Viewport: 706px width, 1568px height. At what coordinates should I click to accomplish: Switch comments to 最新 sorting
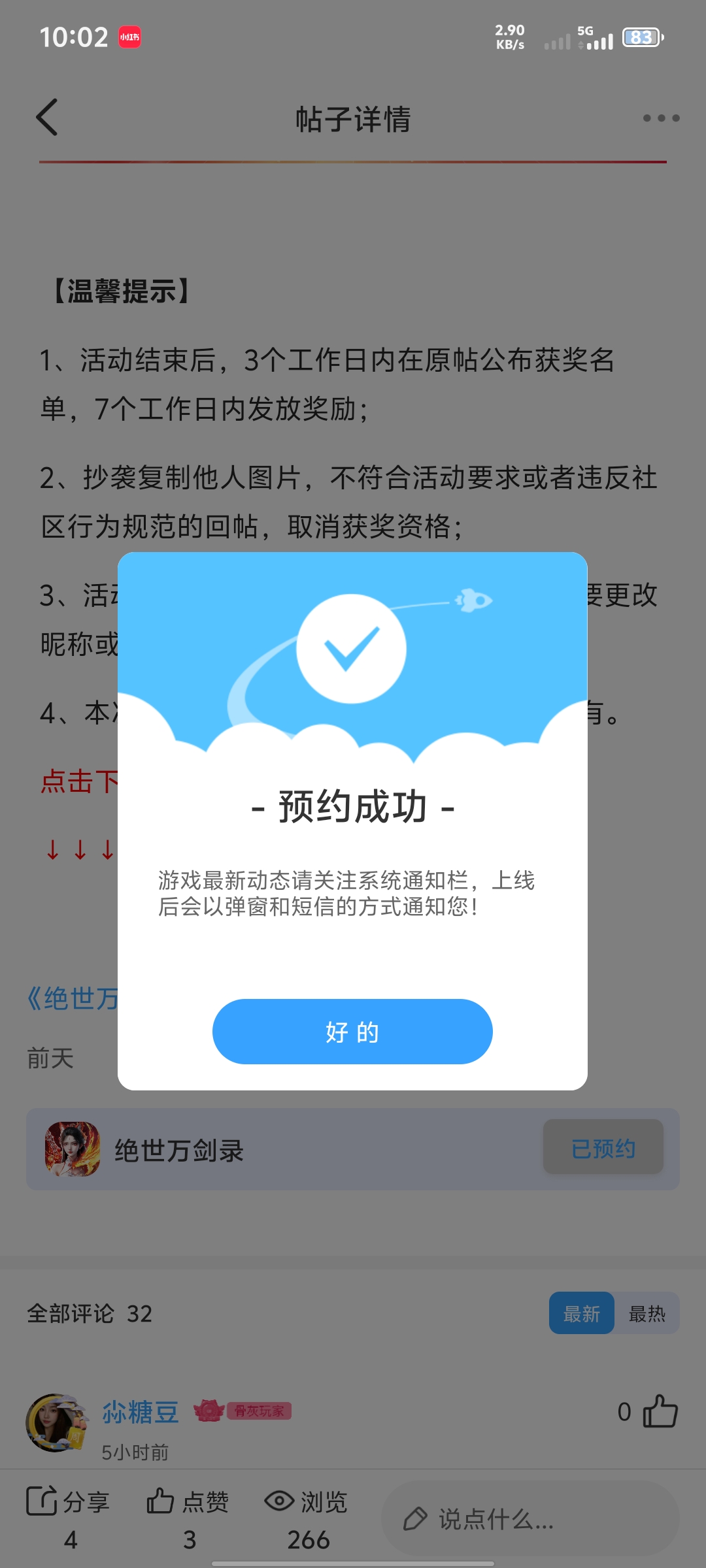tap(581, 1313)
